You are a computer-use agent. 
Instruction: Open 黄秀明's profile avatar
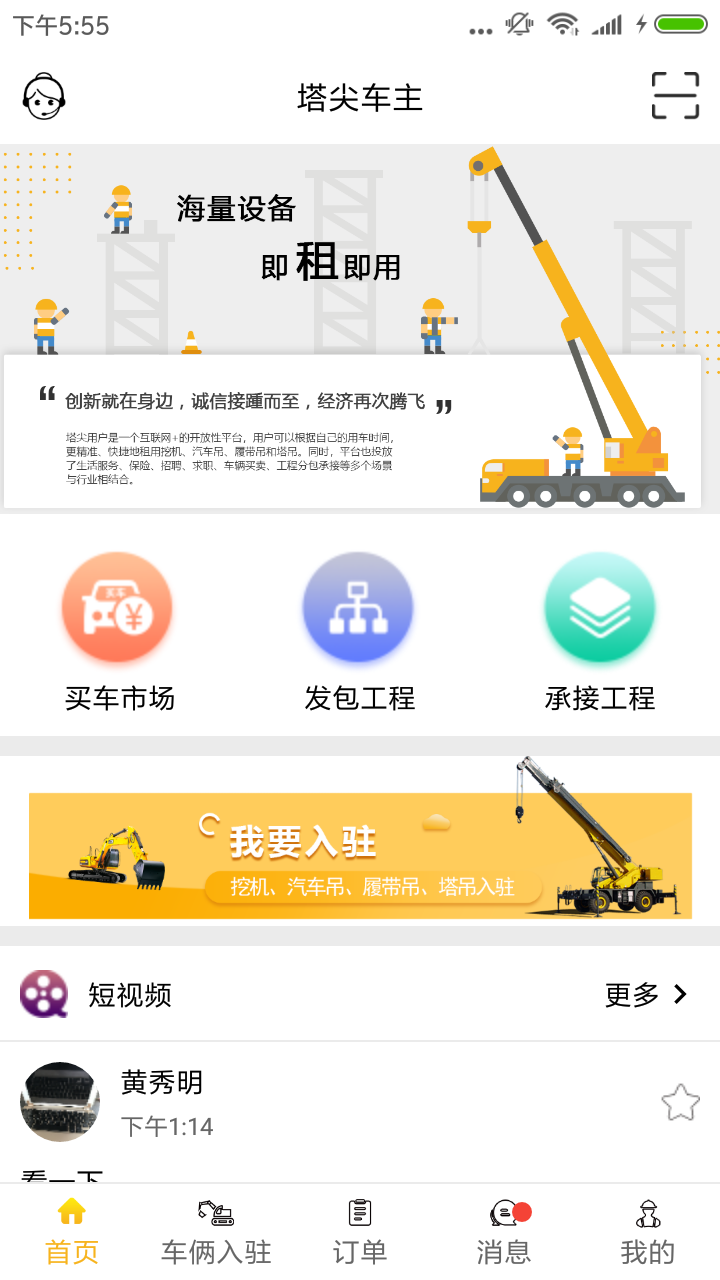point(60,1102)
